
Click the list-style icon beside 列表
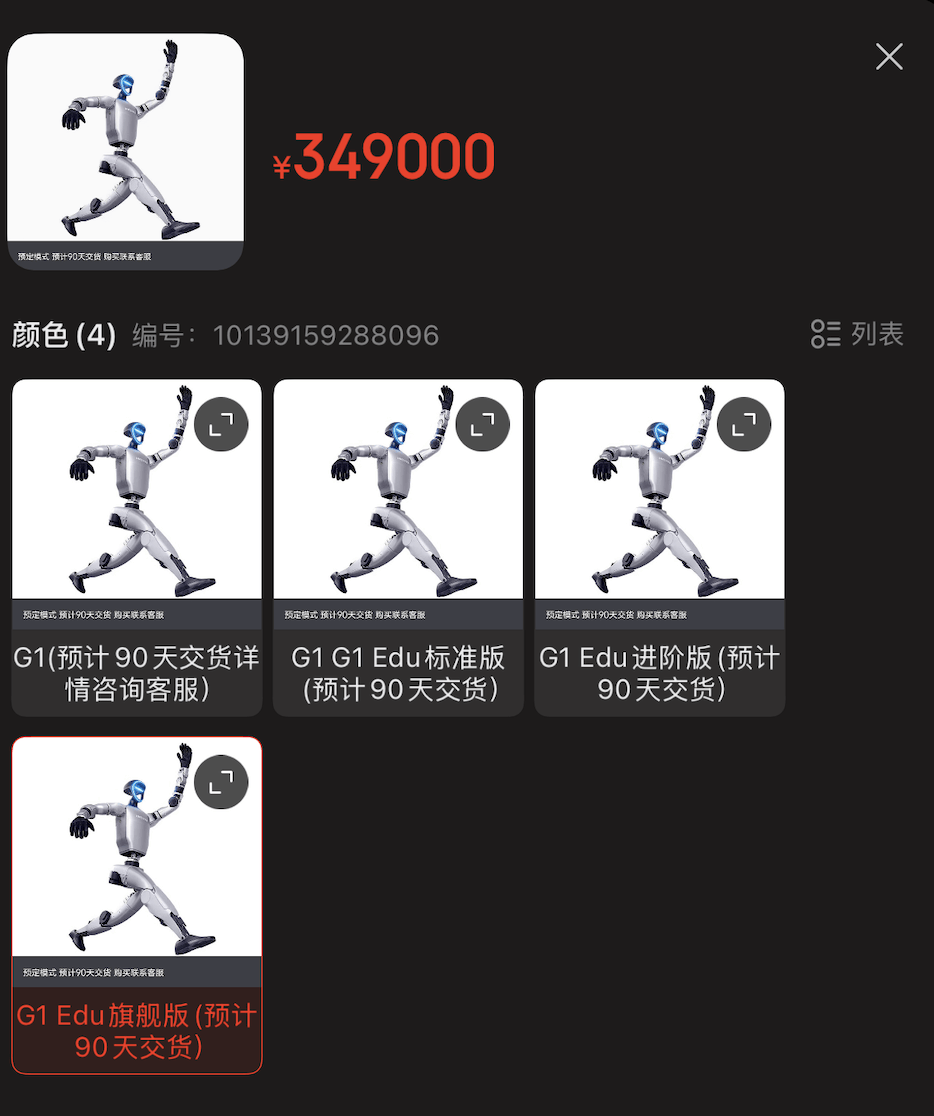point(827,335)
